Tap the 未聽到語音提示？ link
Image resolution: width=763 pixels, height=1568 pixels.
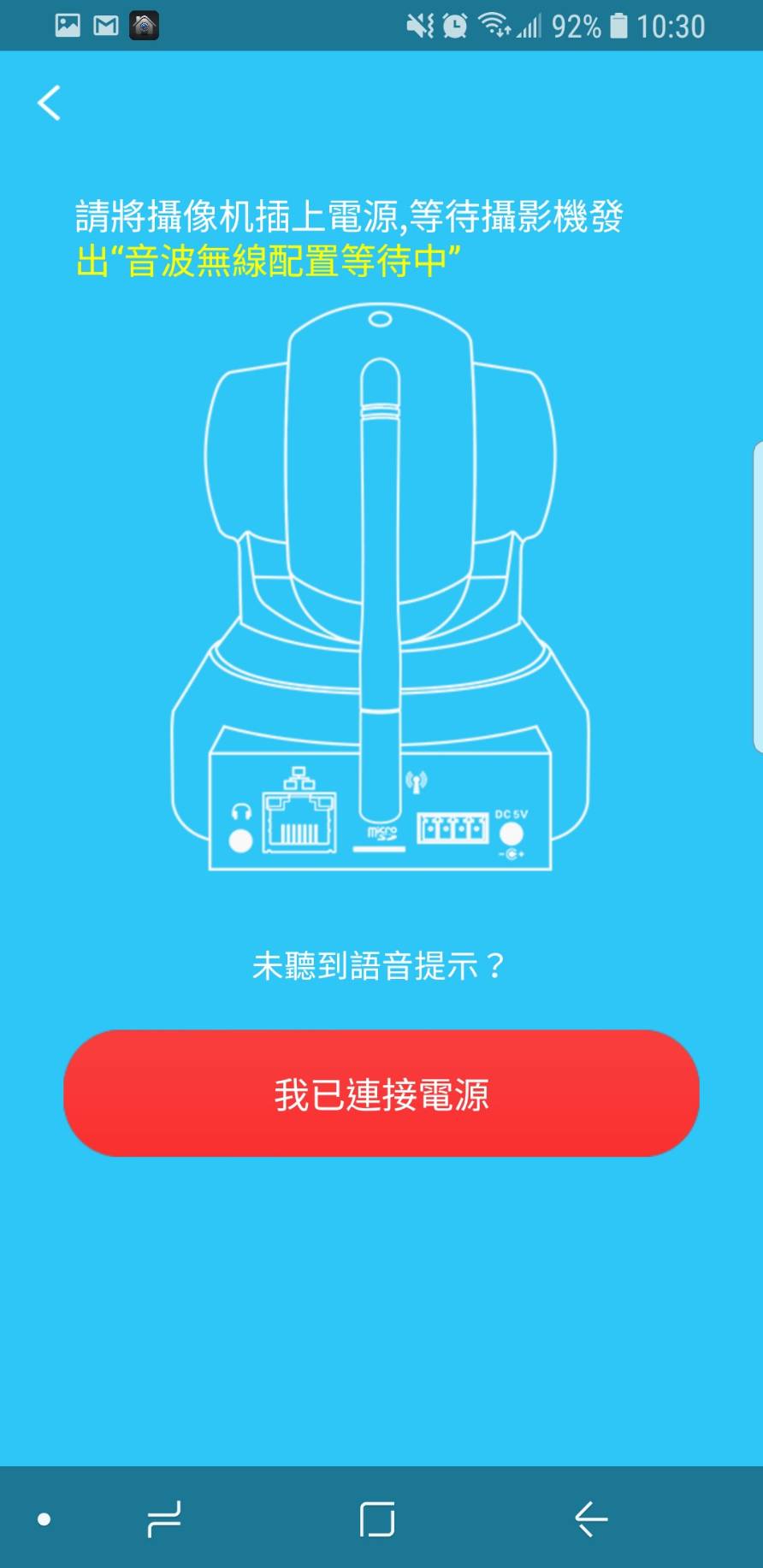(x=379, y=966)
